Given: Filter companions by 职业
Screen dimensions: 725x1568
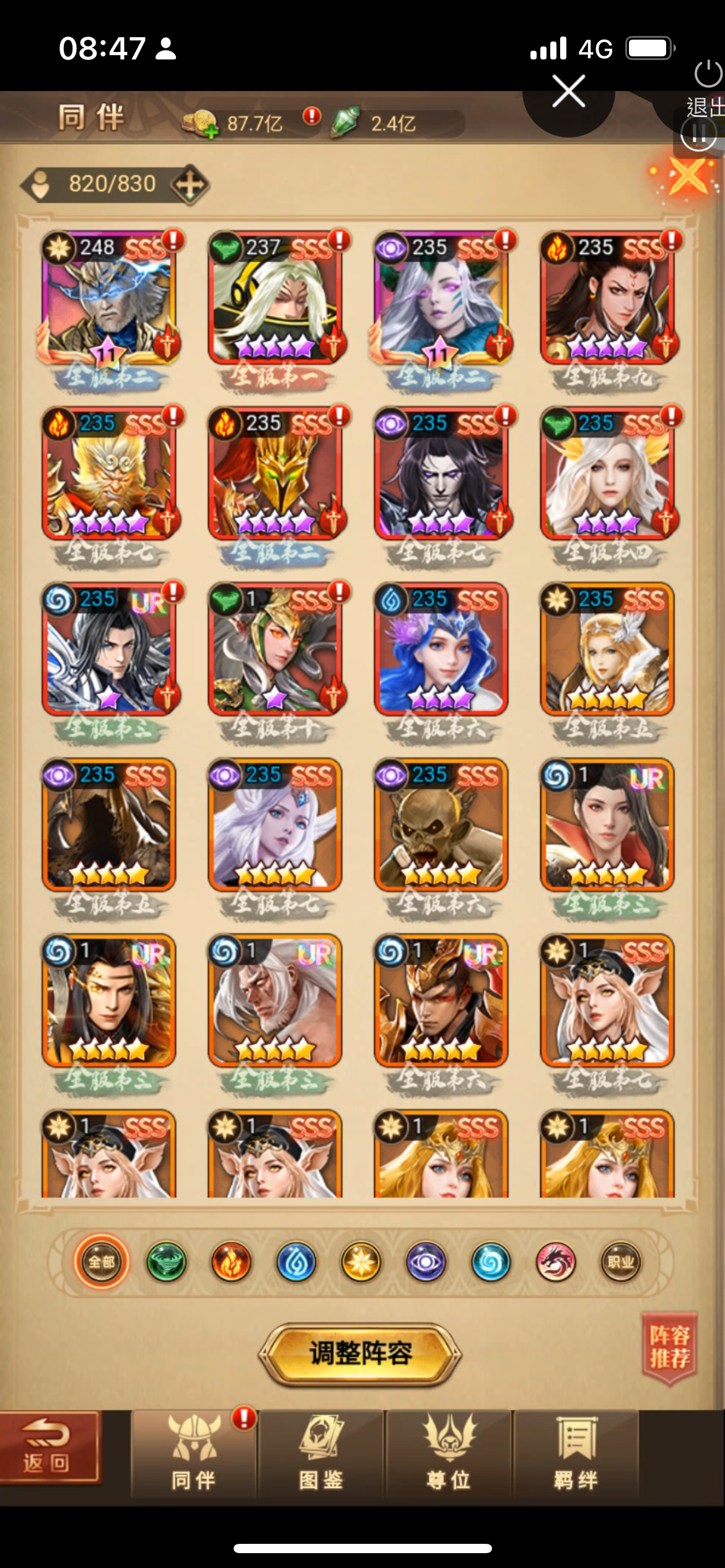Looking at the screenshot, I should [x=621, y=1262].
